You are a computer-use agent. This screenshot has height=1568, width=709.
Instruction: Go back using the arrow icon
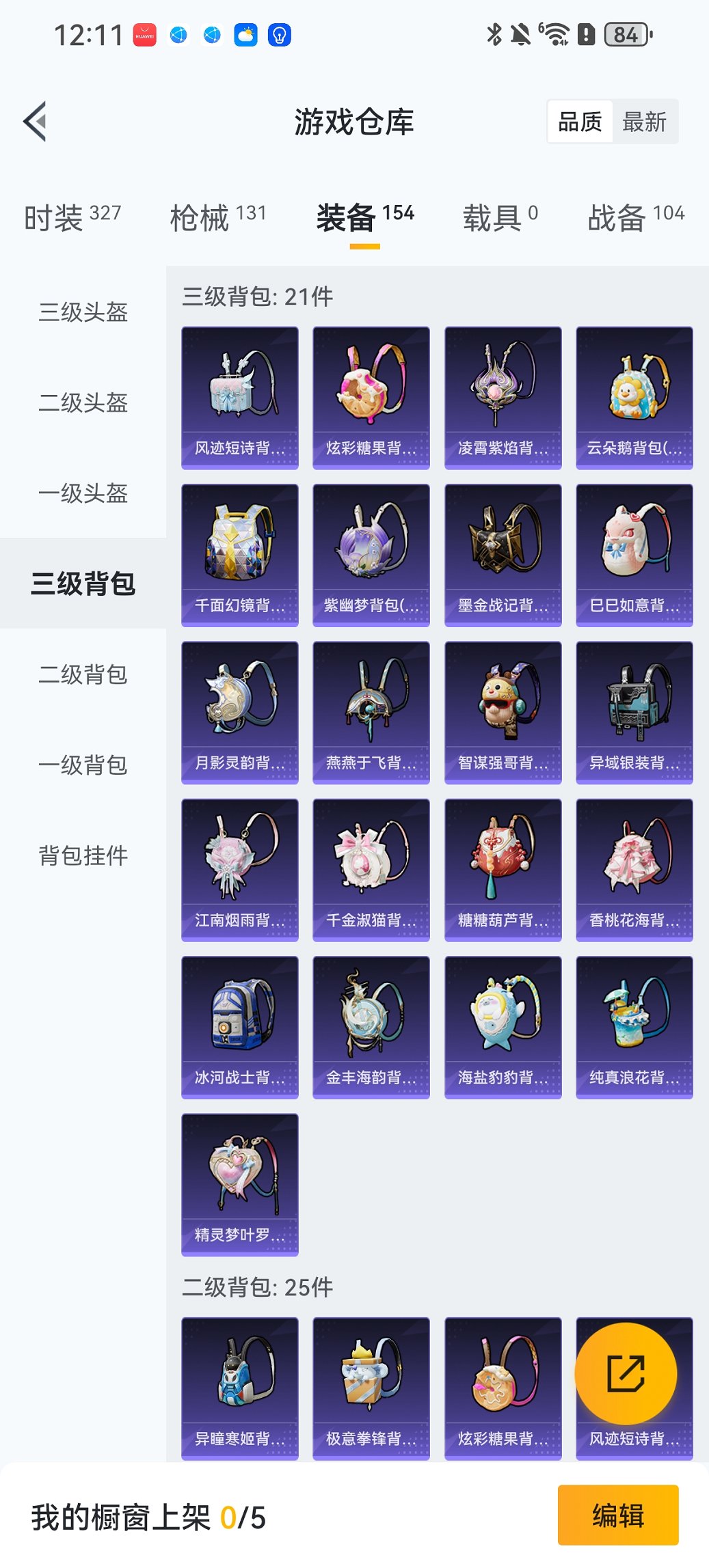pos(36,122)
